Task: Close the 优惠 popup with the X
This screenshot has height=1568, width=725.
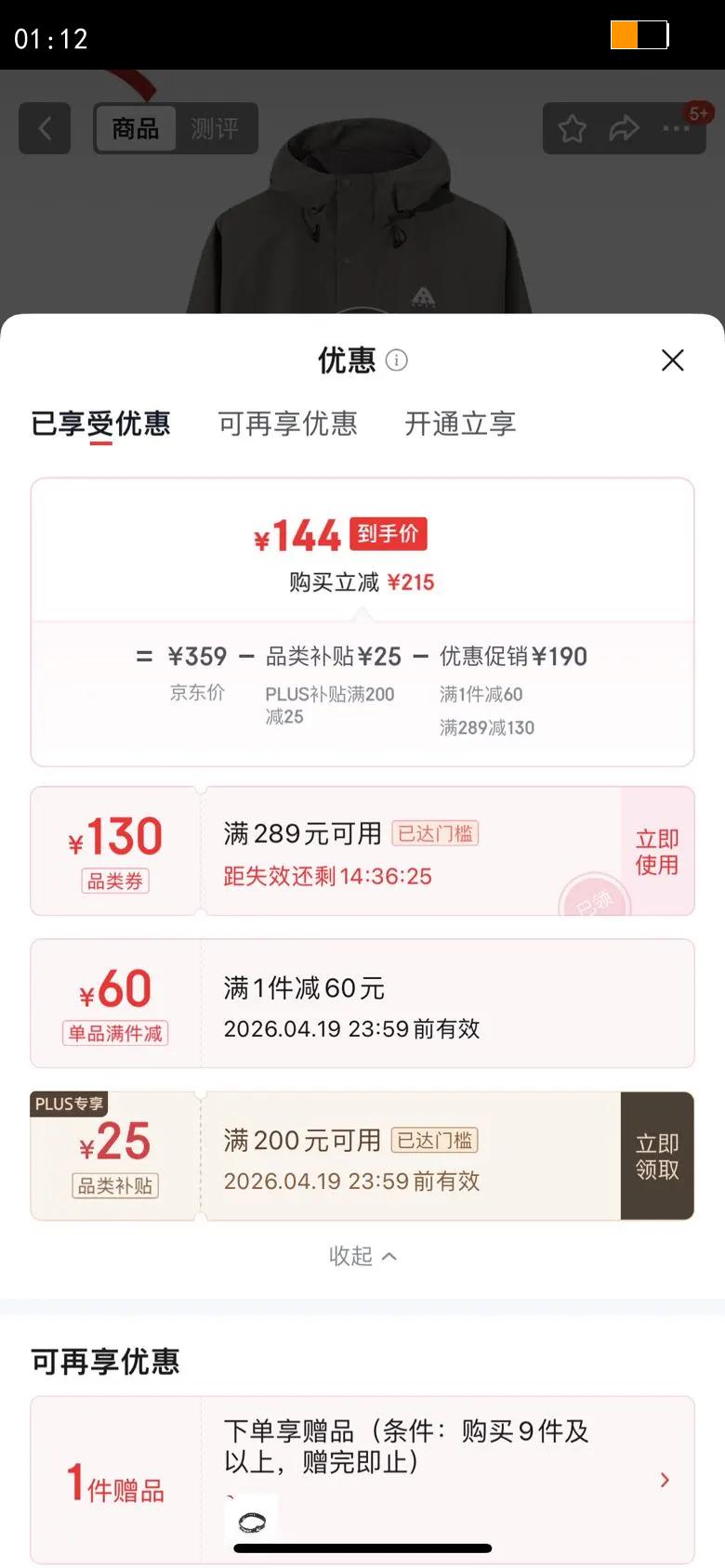Action: click(x=673, y=360)
